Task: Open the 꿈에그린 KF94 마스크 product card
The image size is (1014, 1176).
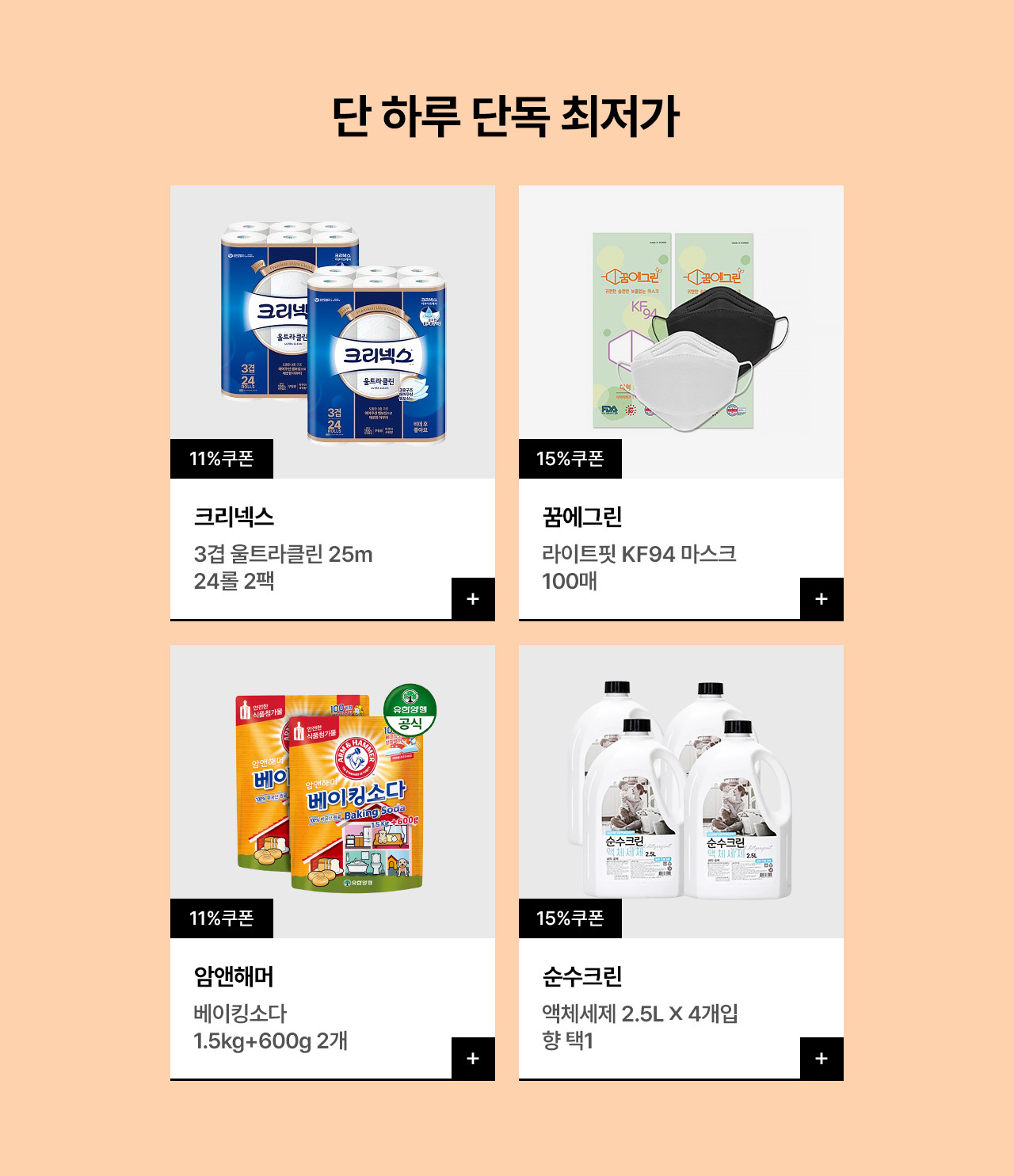Action: 680,333
